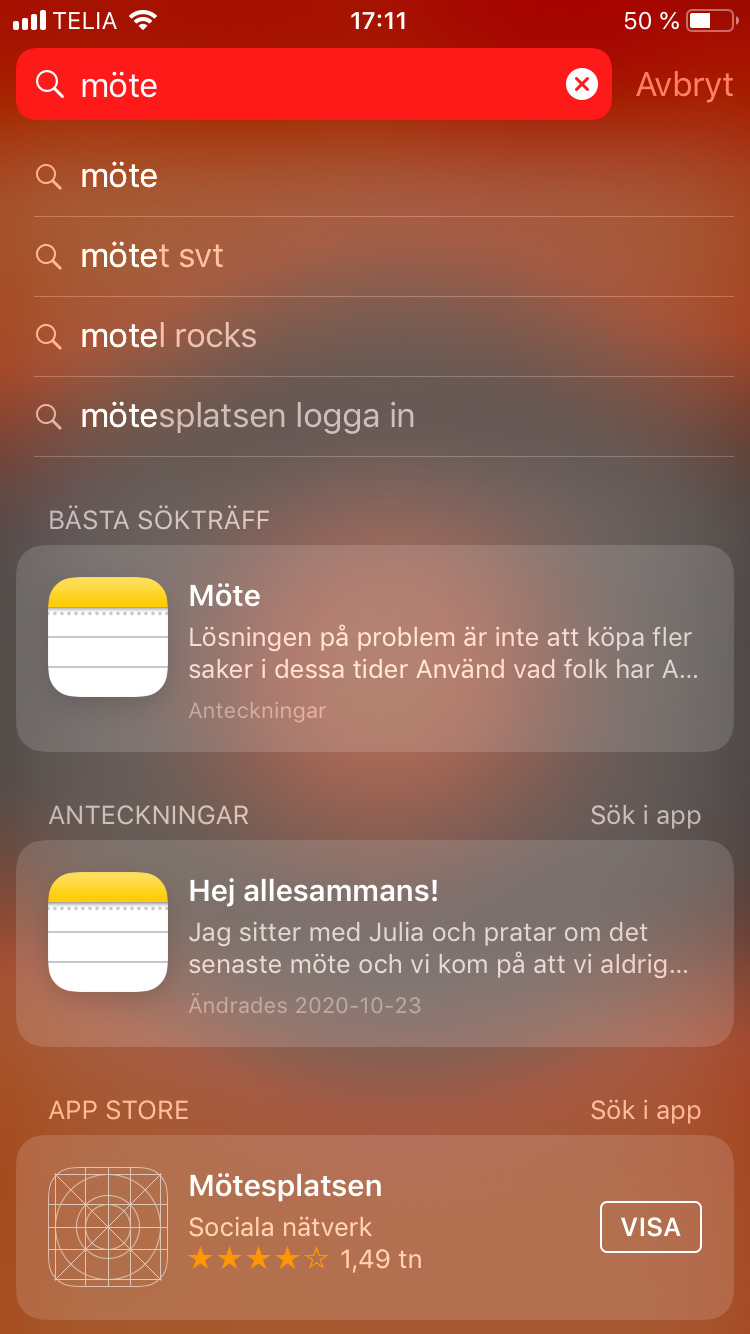750x1334 pixels.
Task: Clear the search text with the X icon
Action: 582,85
